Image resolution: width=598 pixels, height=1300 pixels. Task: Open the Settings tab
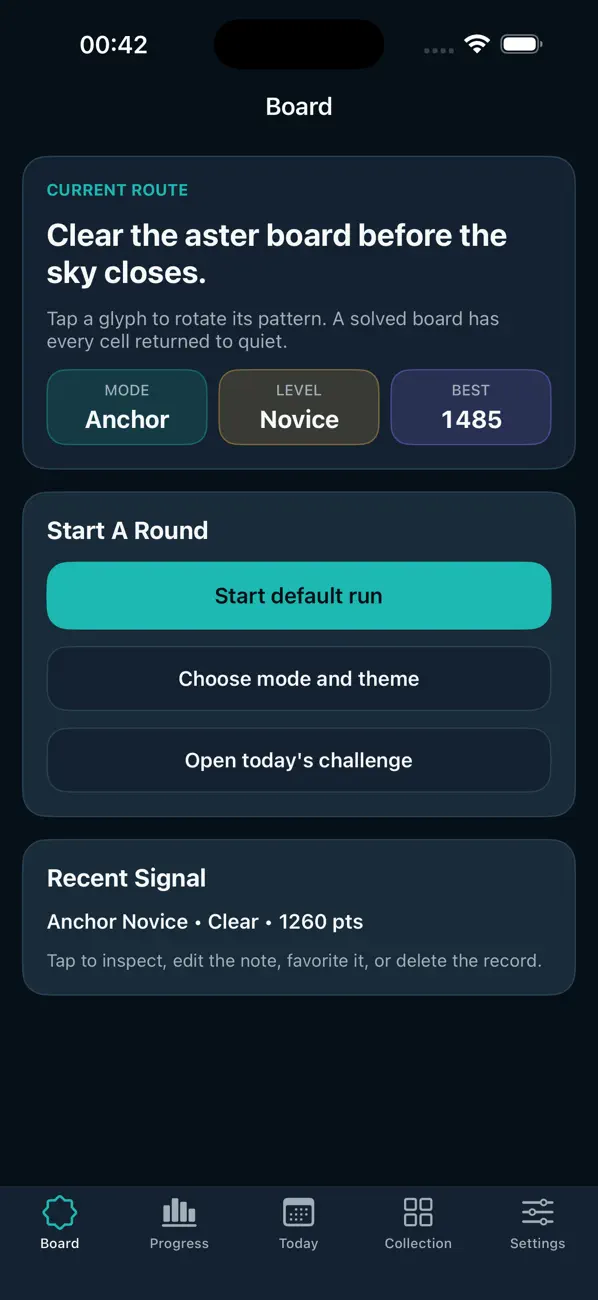tap(538, 1223)
